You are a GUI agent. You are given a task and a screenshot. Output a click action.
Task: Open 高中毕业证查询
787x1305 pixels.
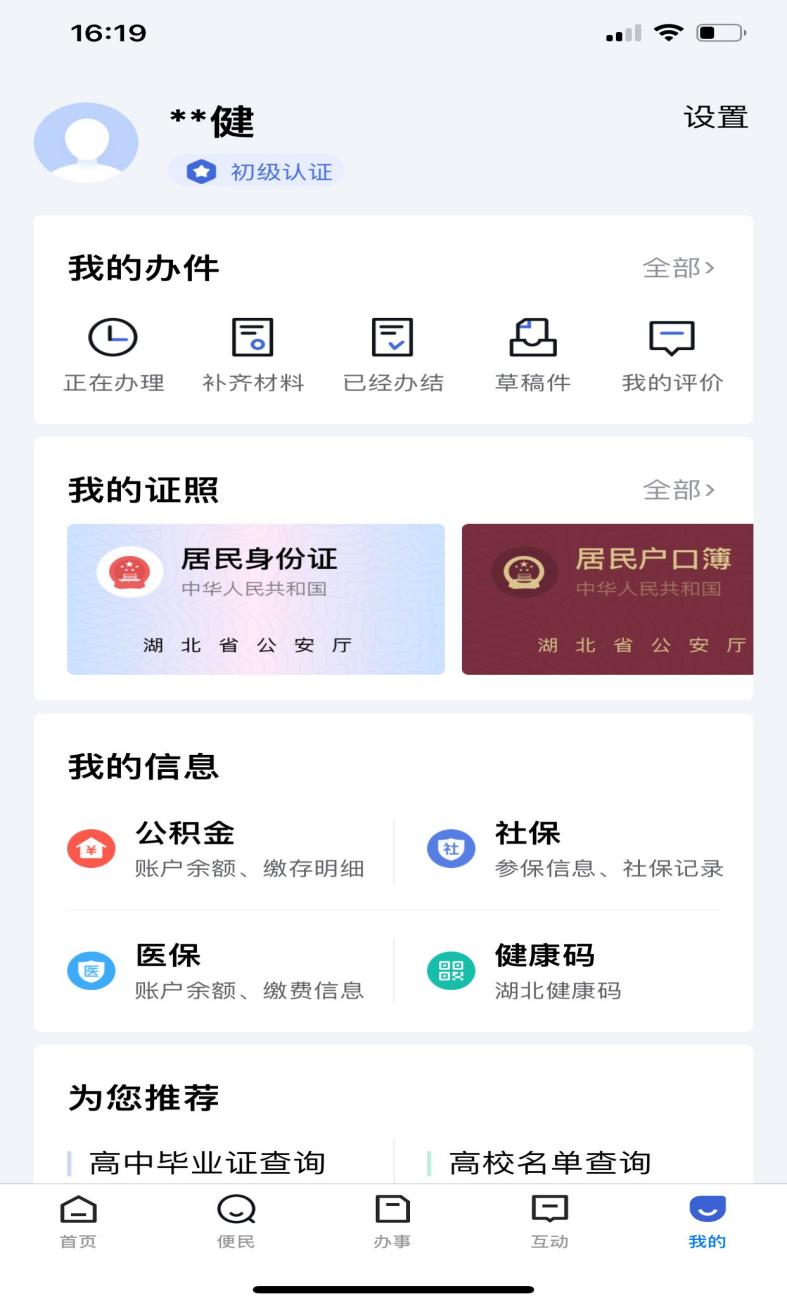207,1163
